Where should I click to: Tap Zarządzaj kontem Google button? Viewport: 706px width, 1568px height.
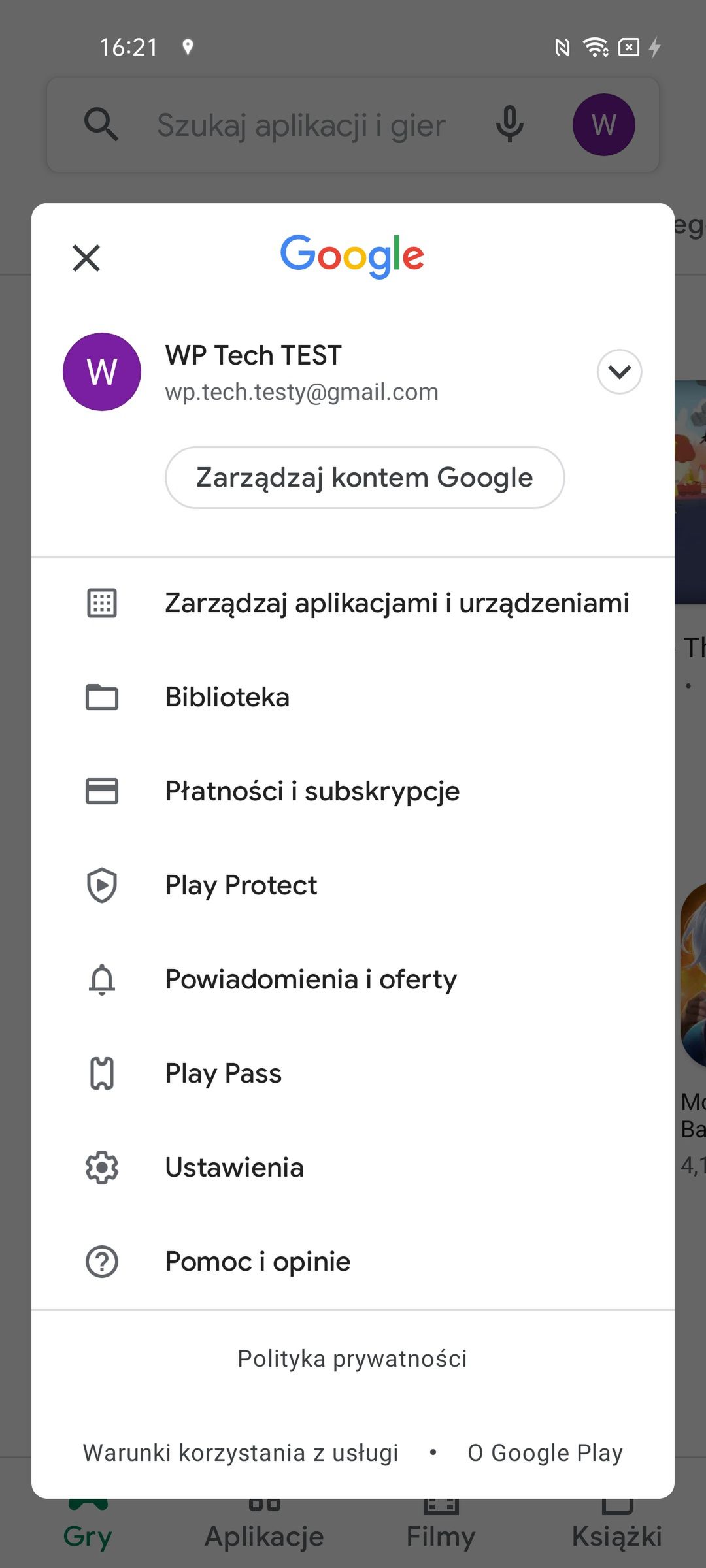coord(365,478)
